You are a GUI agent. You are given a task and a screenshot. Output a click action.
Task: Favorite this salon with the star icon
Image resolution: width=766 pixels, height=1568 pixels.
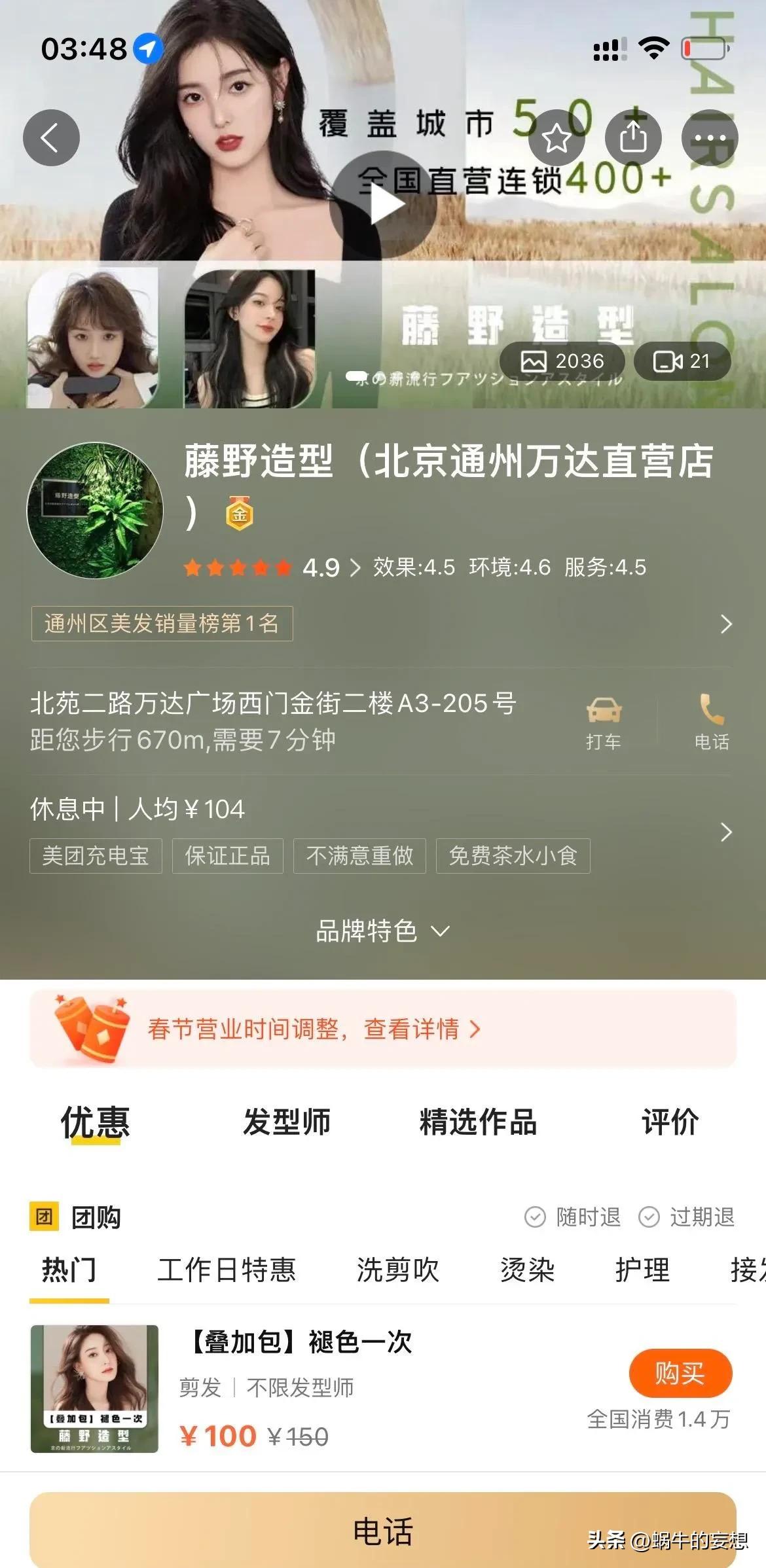click(556, 138)
